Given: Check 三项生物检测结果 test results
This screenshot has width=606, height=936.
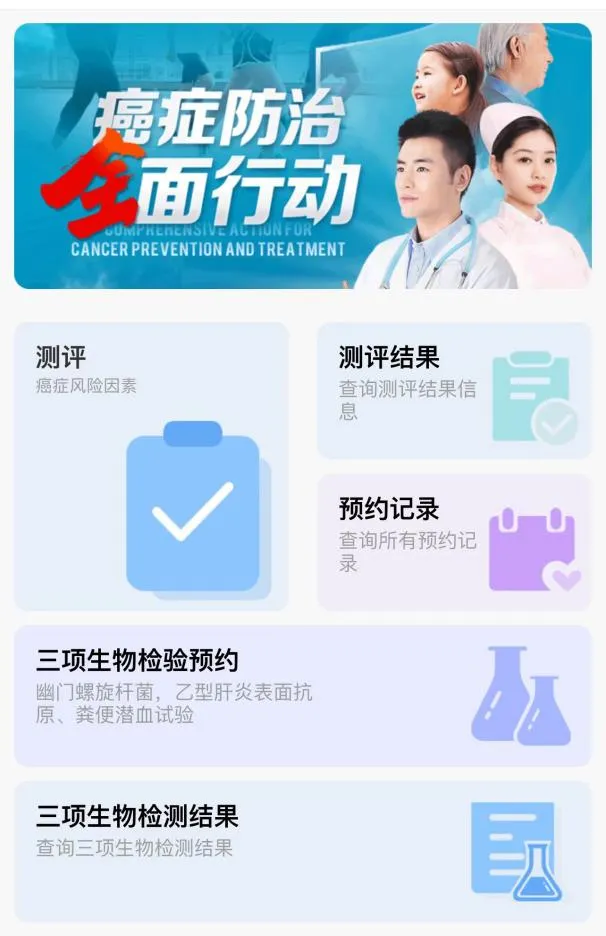Looking at the screenshot, I should 302,851.
